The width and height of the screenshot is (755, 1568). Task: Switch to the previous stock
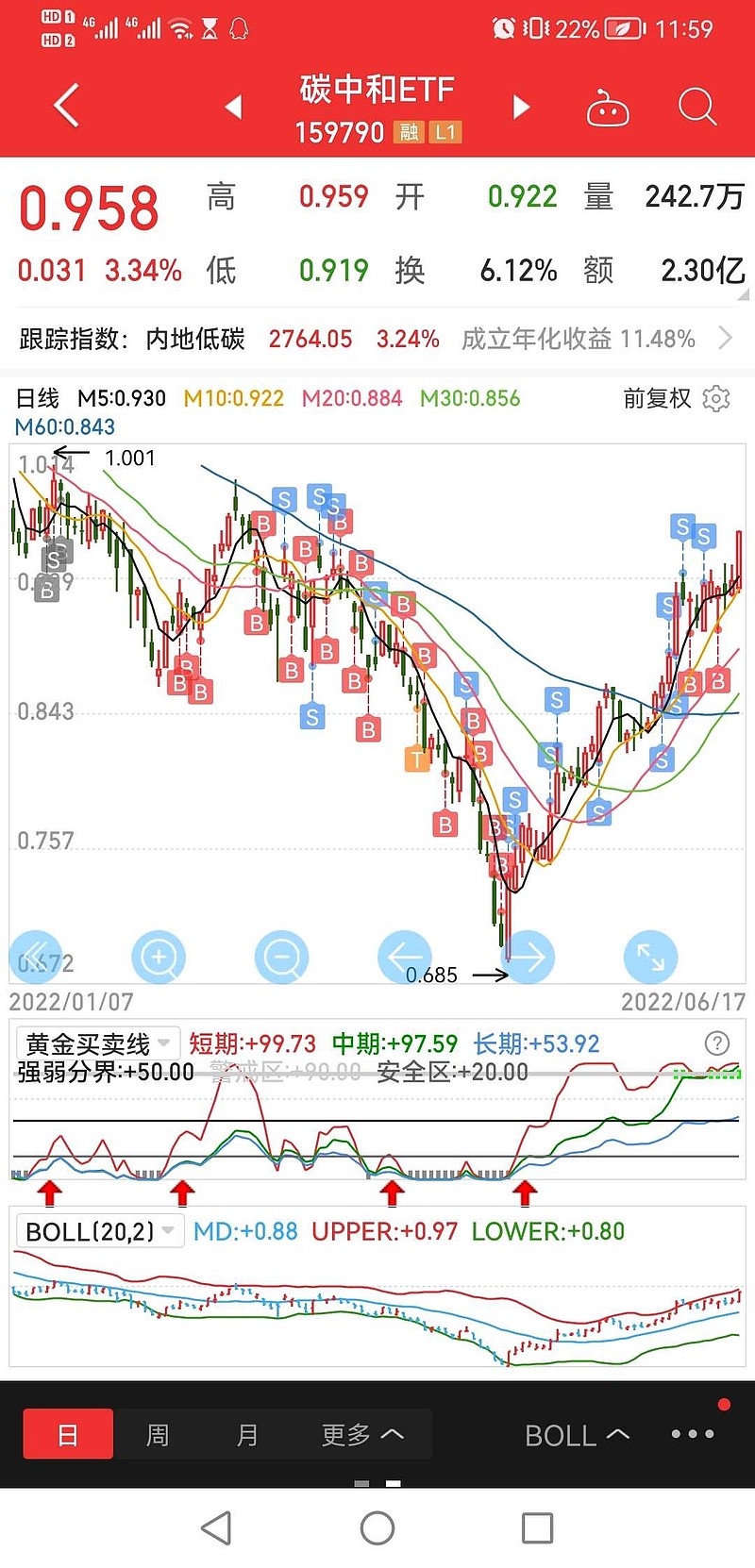tap(234, 107)
